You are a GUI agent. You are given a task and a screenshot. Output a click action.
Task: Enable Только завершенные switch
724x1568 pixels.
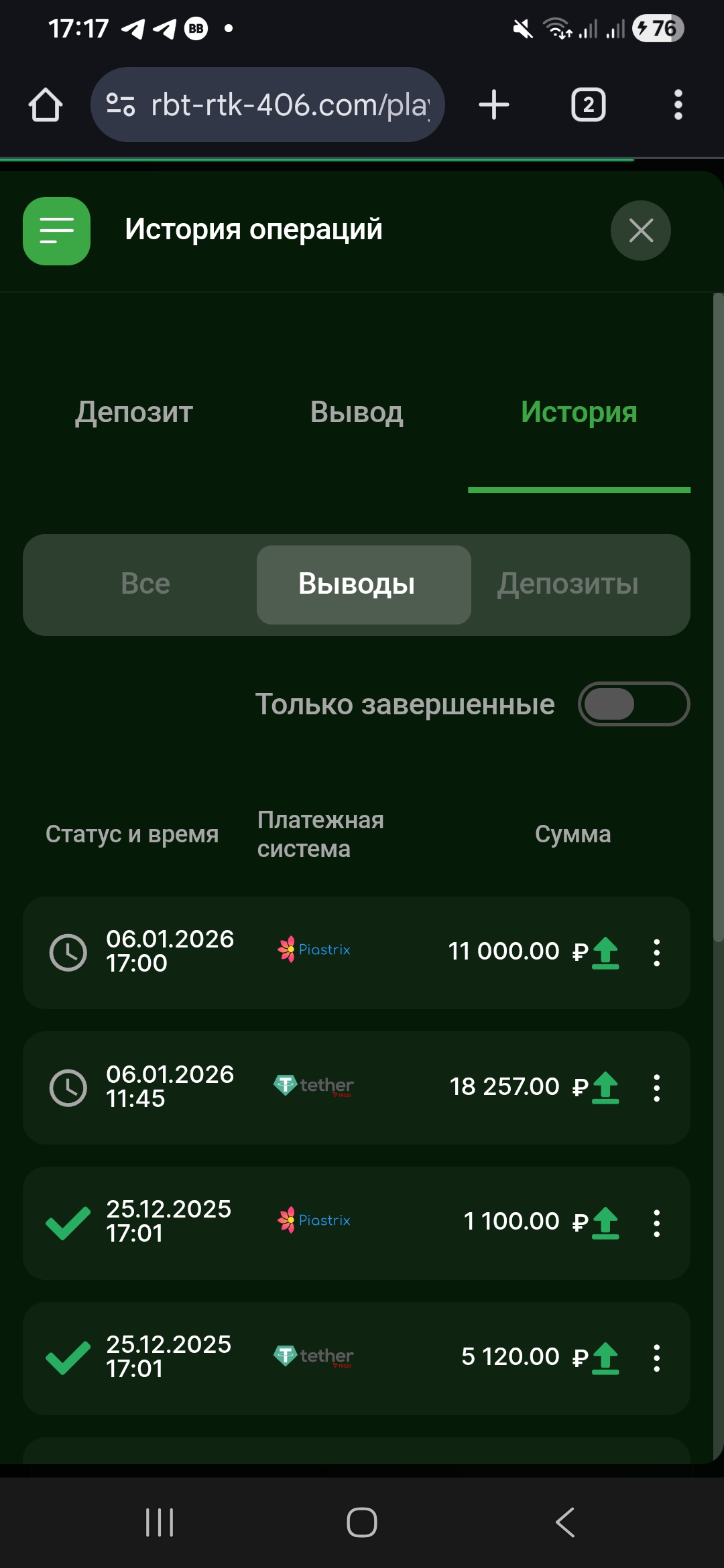[633, 704]
